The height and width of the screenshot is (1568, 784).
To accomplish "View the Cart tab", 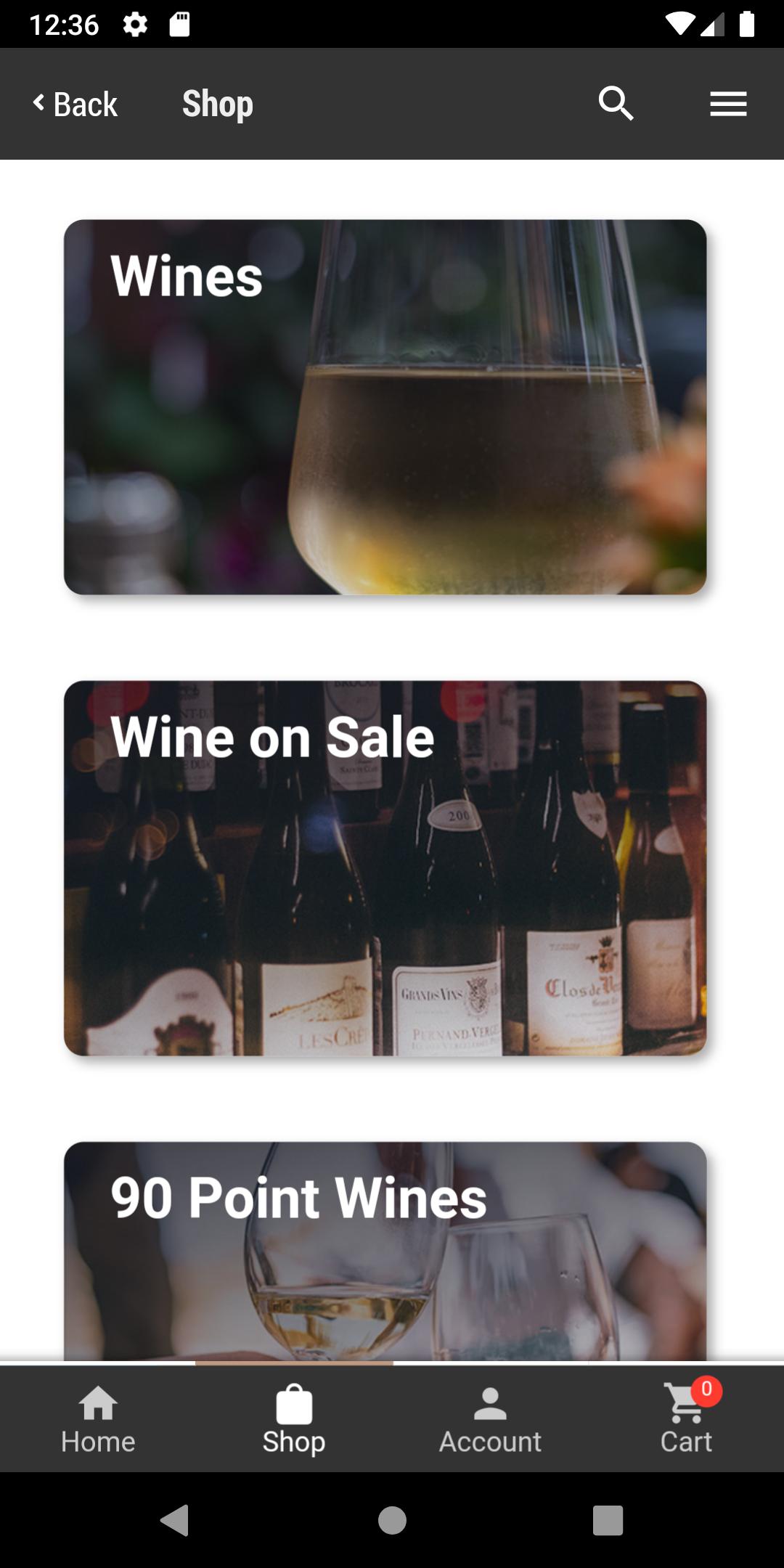I will (x=686, y=1420).
